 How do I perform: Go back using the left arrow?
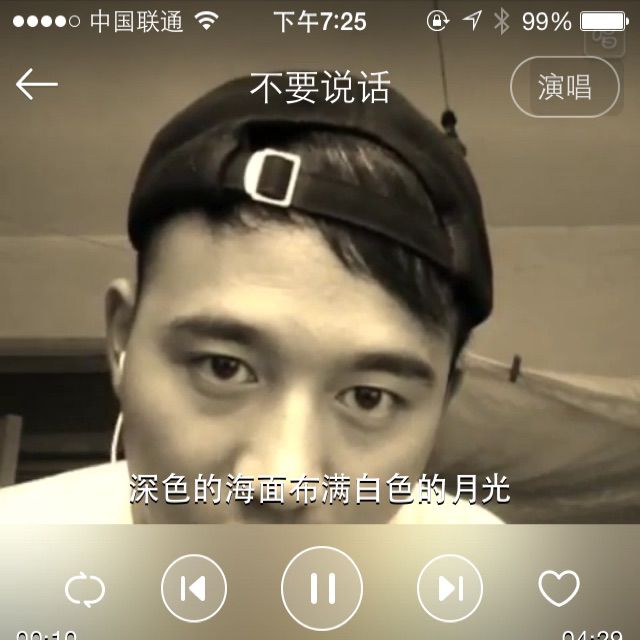pyautogui.click(x=37, y=86)
